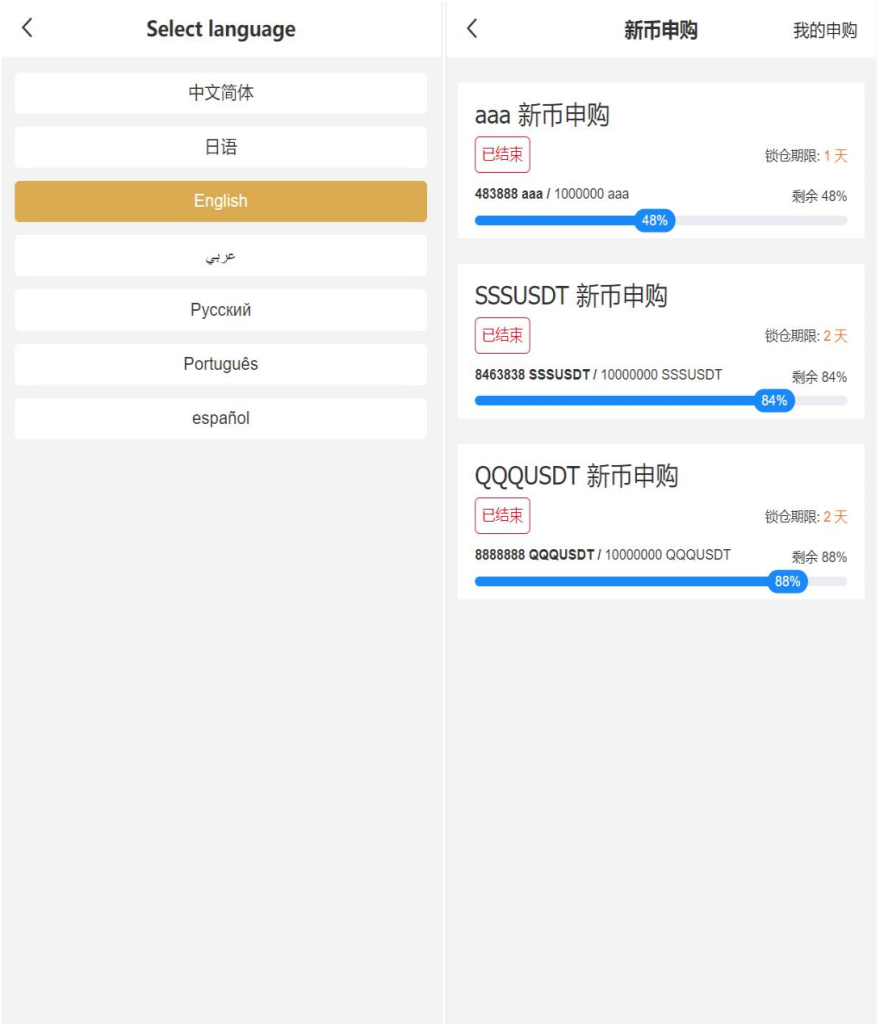Tap the back chevron on 新币申购 page

(471, 30)
